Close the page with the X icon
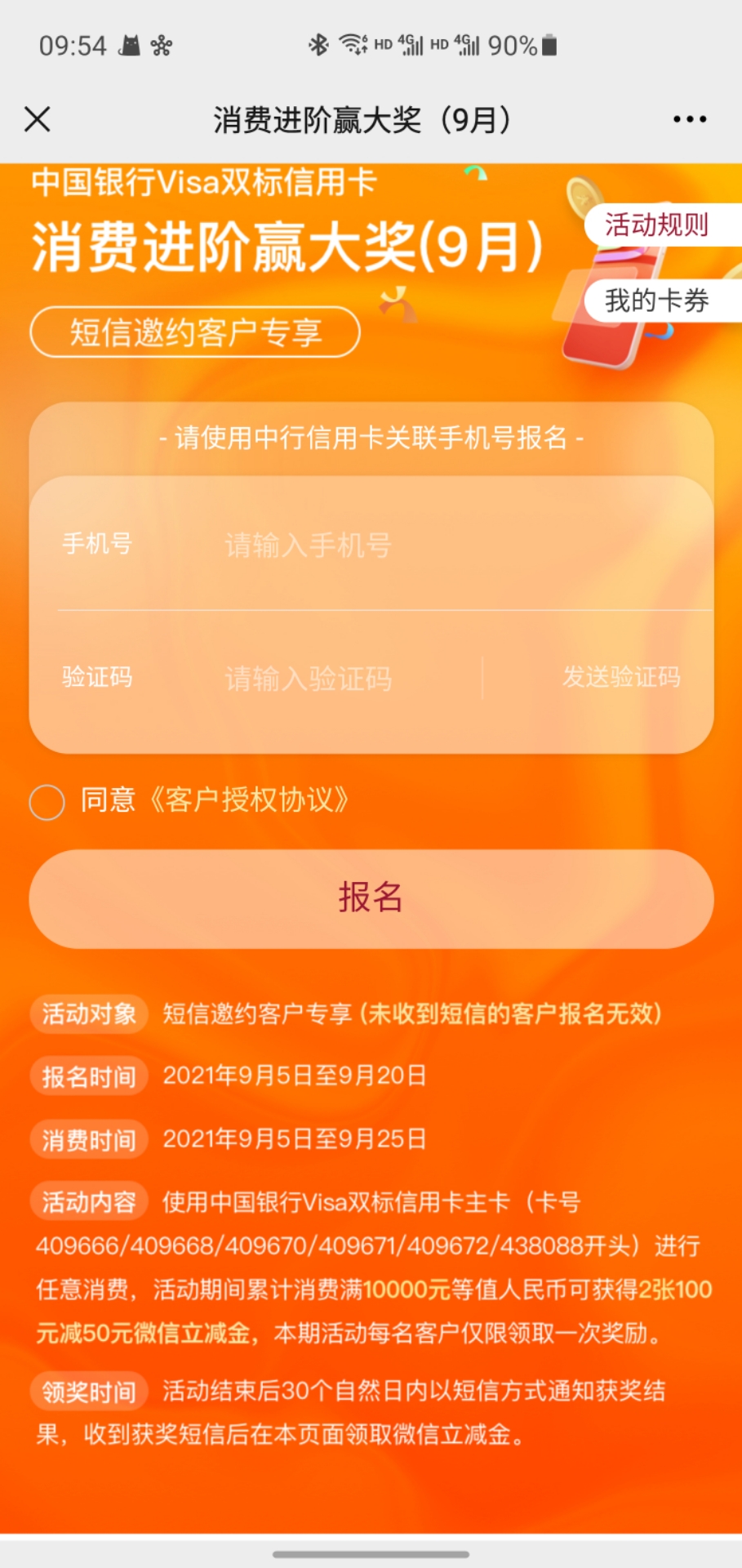The height and width of the screenshot is (1568, 742). click(38, 119)
